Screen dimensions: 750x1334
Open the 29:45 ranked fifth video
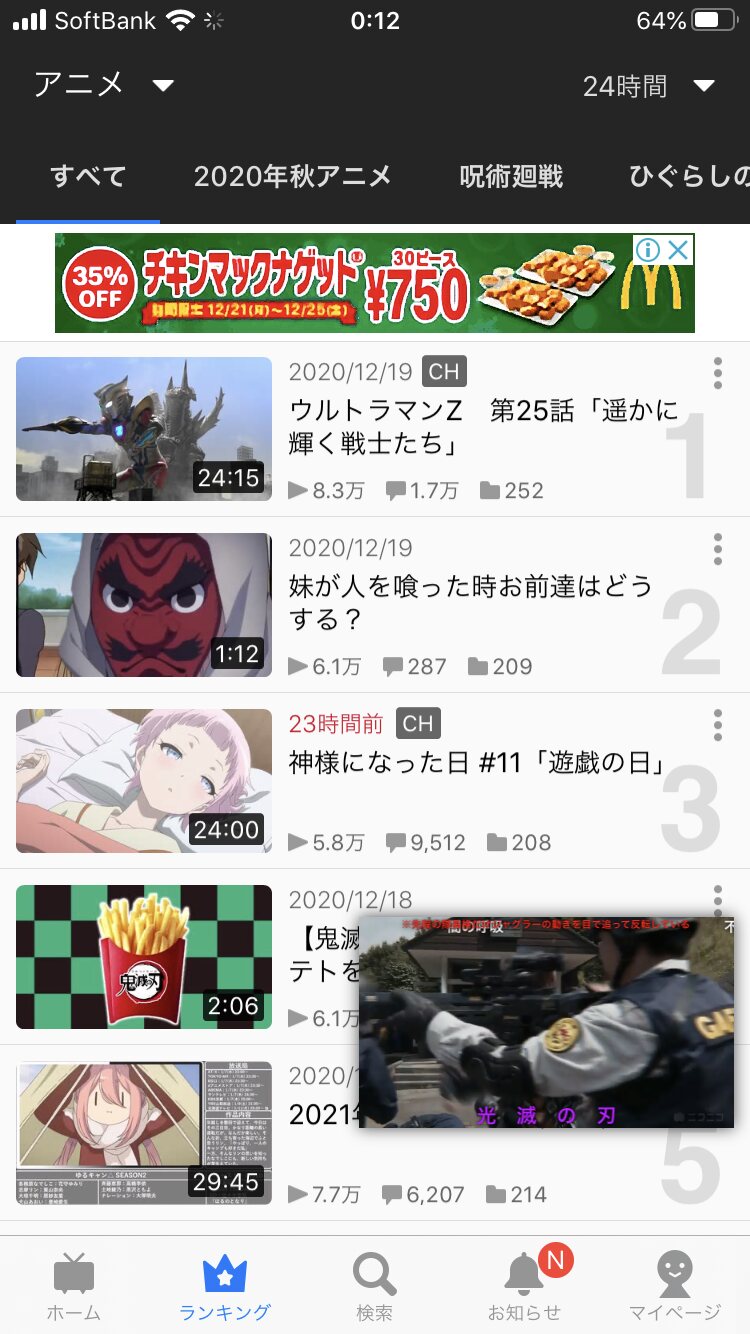click(x=144, y=1133)
